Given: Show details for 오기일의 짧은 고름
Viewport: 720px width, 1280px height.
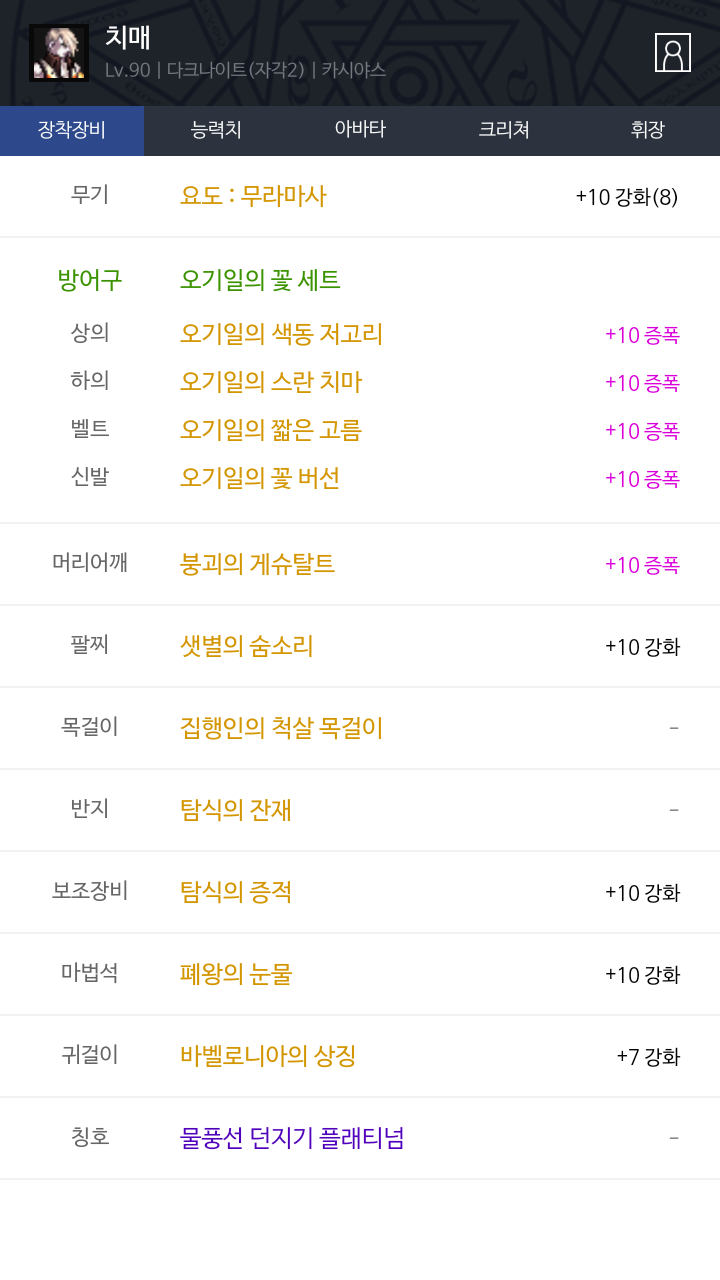Looking at the screenshot, I should coord(271,430).
